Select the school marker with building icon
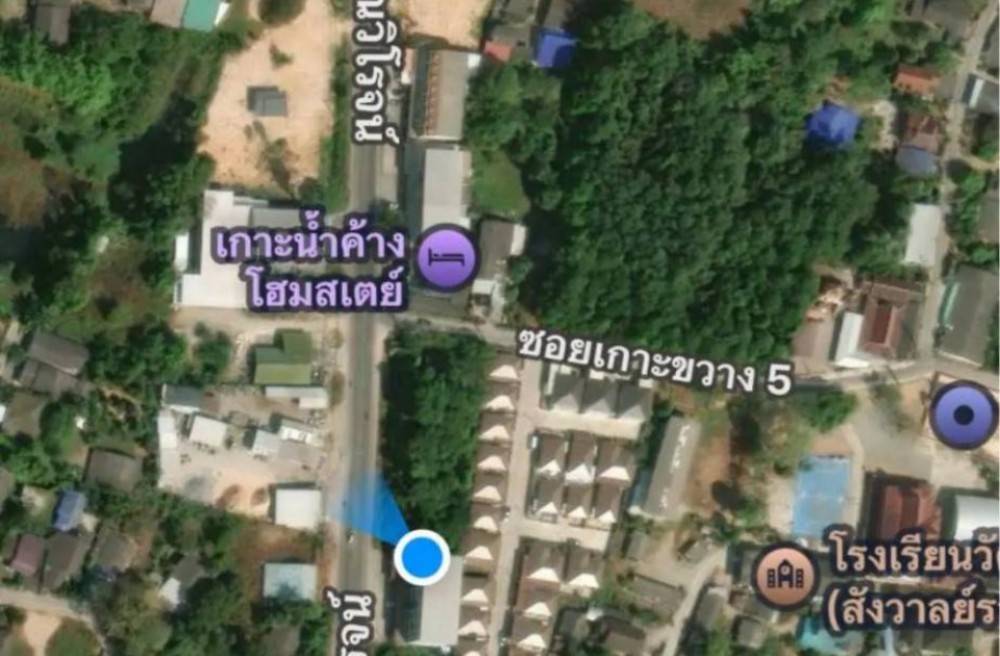The height and width of the screenshot is (656, 1000). (x=786, y=575)
